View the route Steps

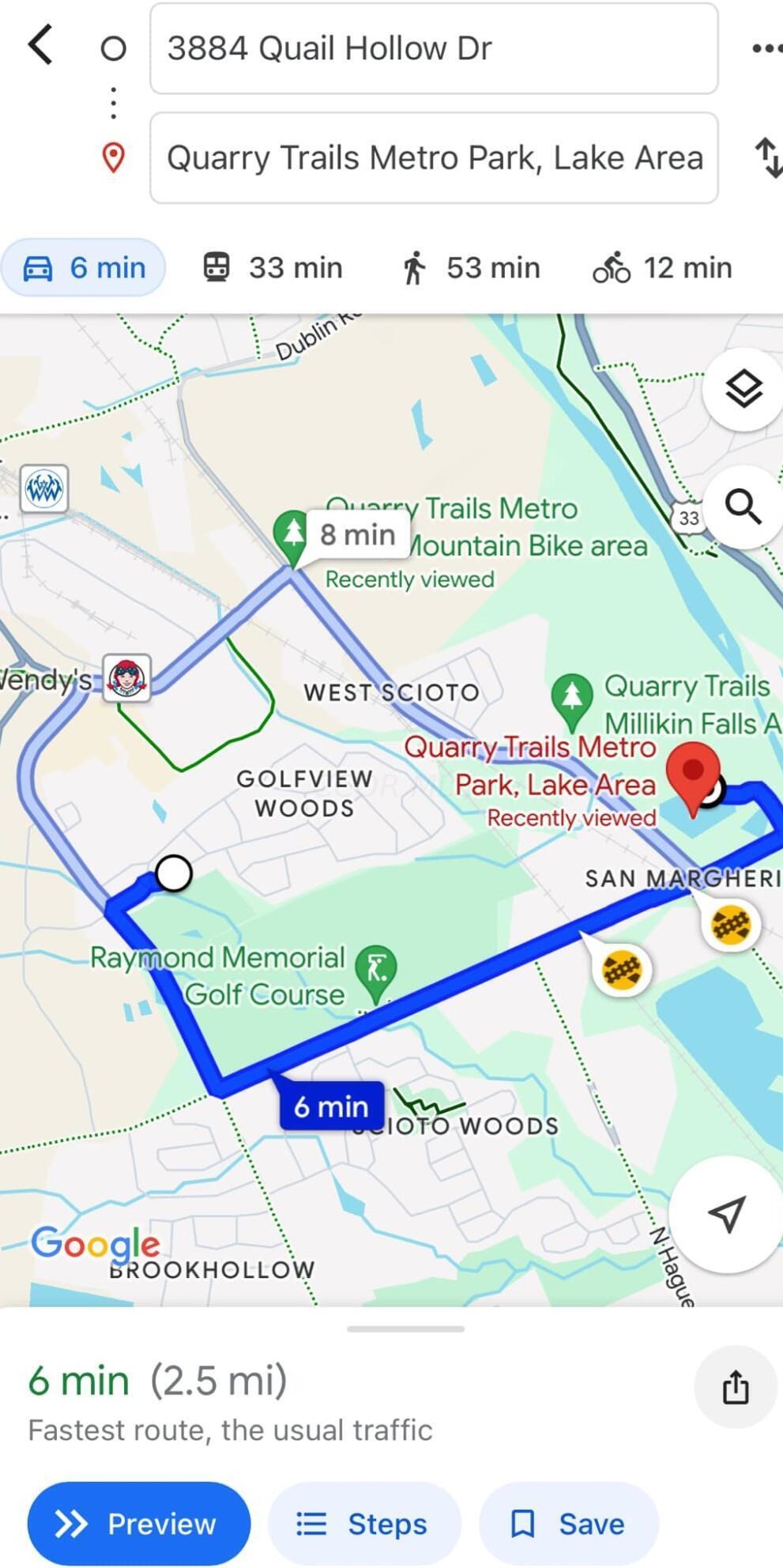(363, 1523)
